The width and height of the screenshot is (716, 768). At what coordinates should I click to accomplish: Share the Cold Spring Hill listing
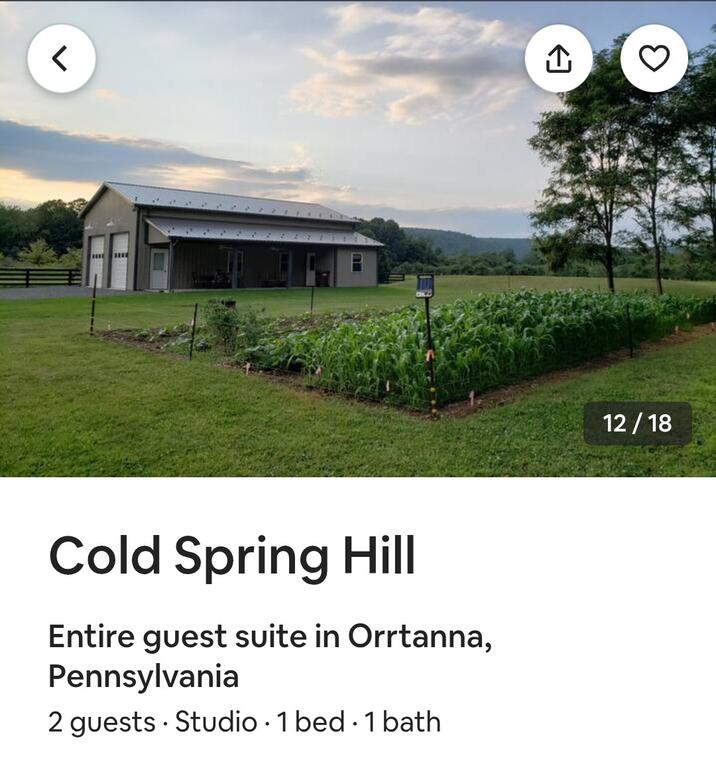pos(558,59)
